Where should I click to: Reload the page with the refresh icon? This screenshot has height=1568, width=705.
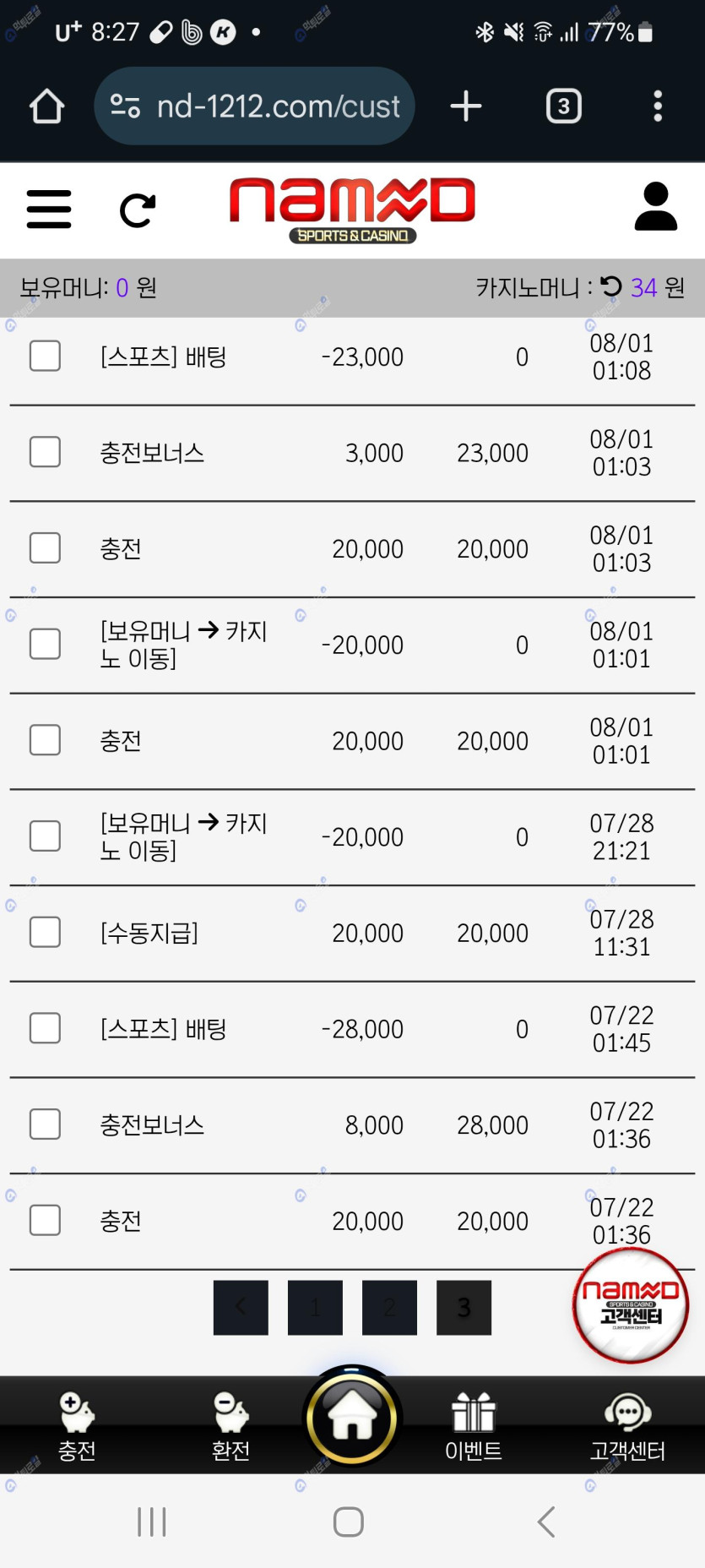tap(138, 210)
